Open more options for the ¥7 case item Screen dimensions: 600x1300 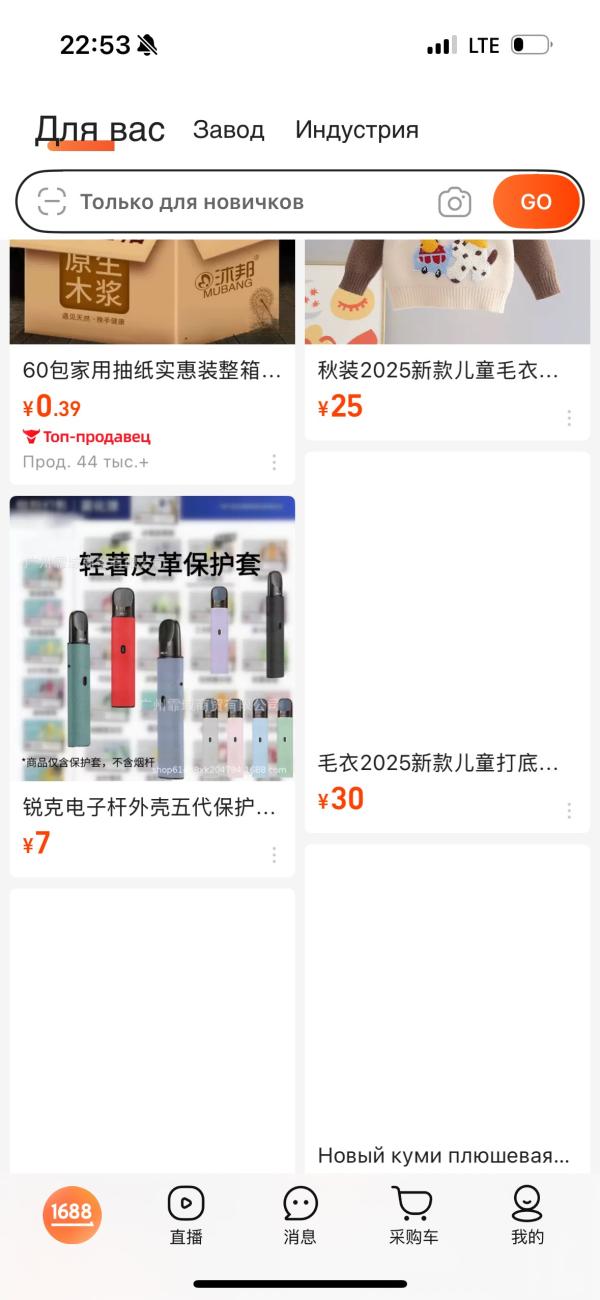(x=274, y=855)
